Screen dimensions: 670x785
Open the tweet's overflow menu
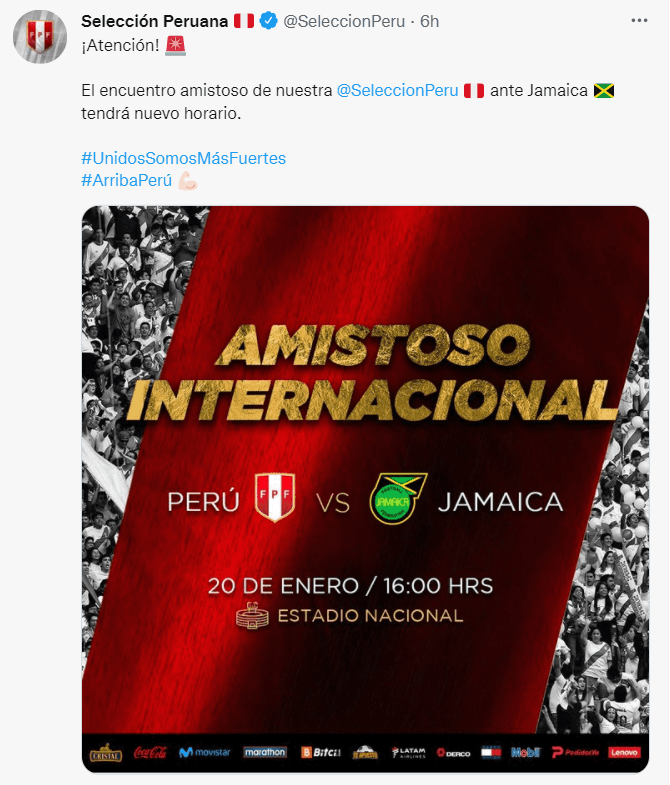(638, 21)
